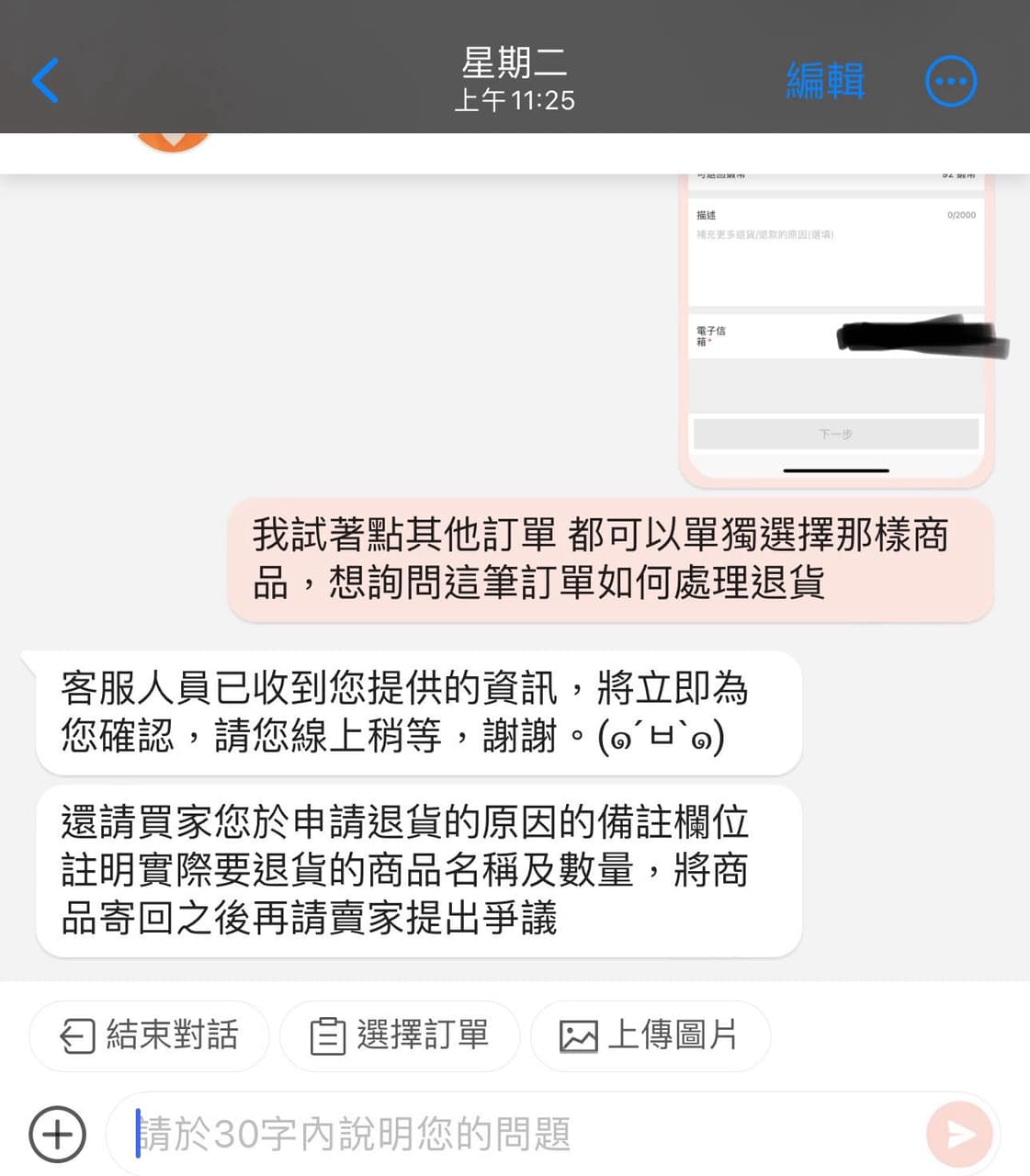Send the message with the arrow button
Screen dimensions: 1030x1176
click(959, 1135)
